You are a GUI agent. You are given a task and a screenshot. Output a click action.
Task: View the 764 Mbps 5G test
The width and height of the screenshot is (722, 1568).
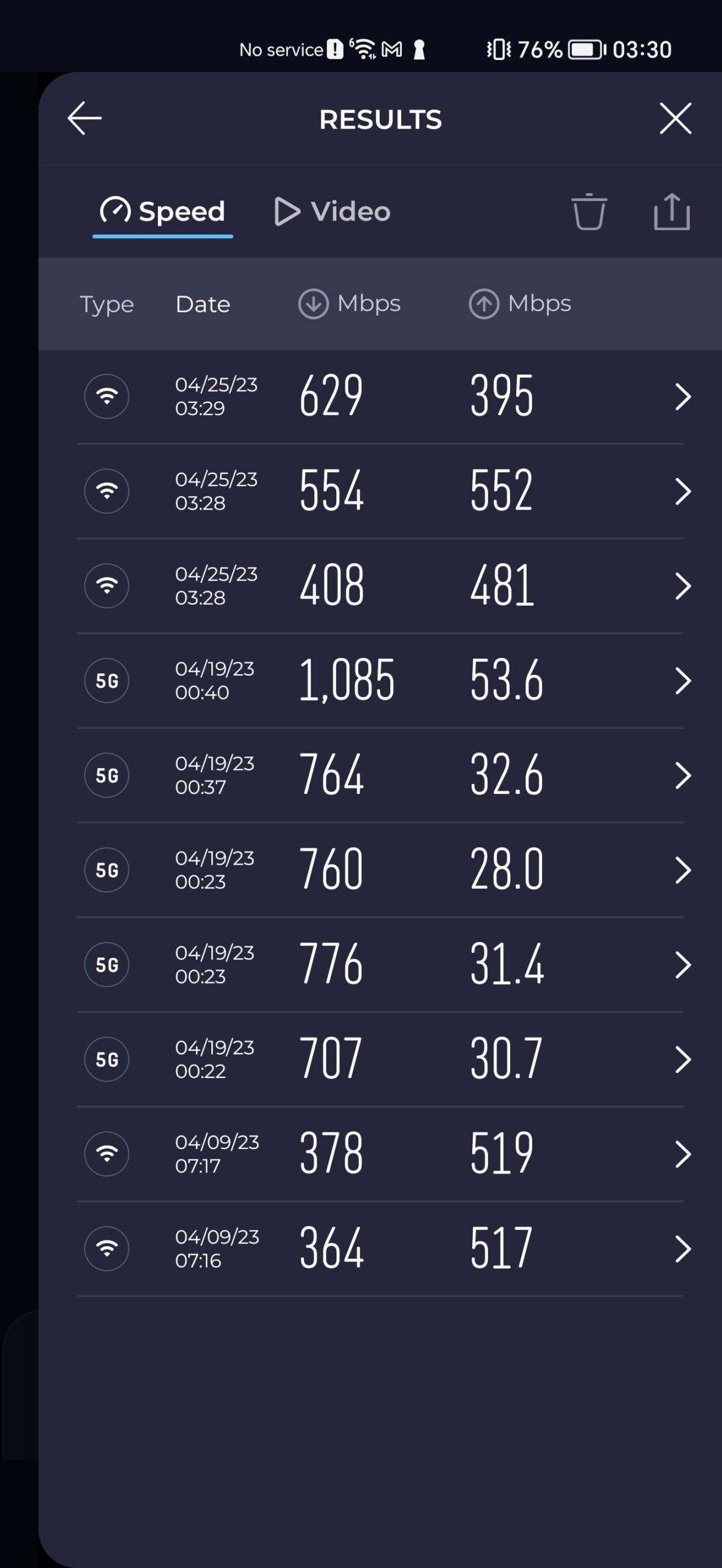tap(380, 776)
